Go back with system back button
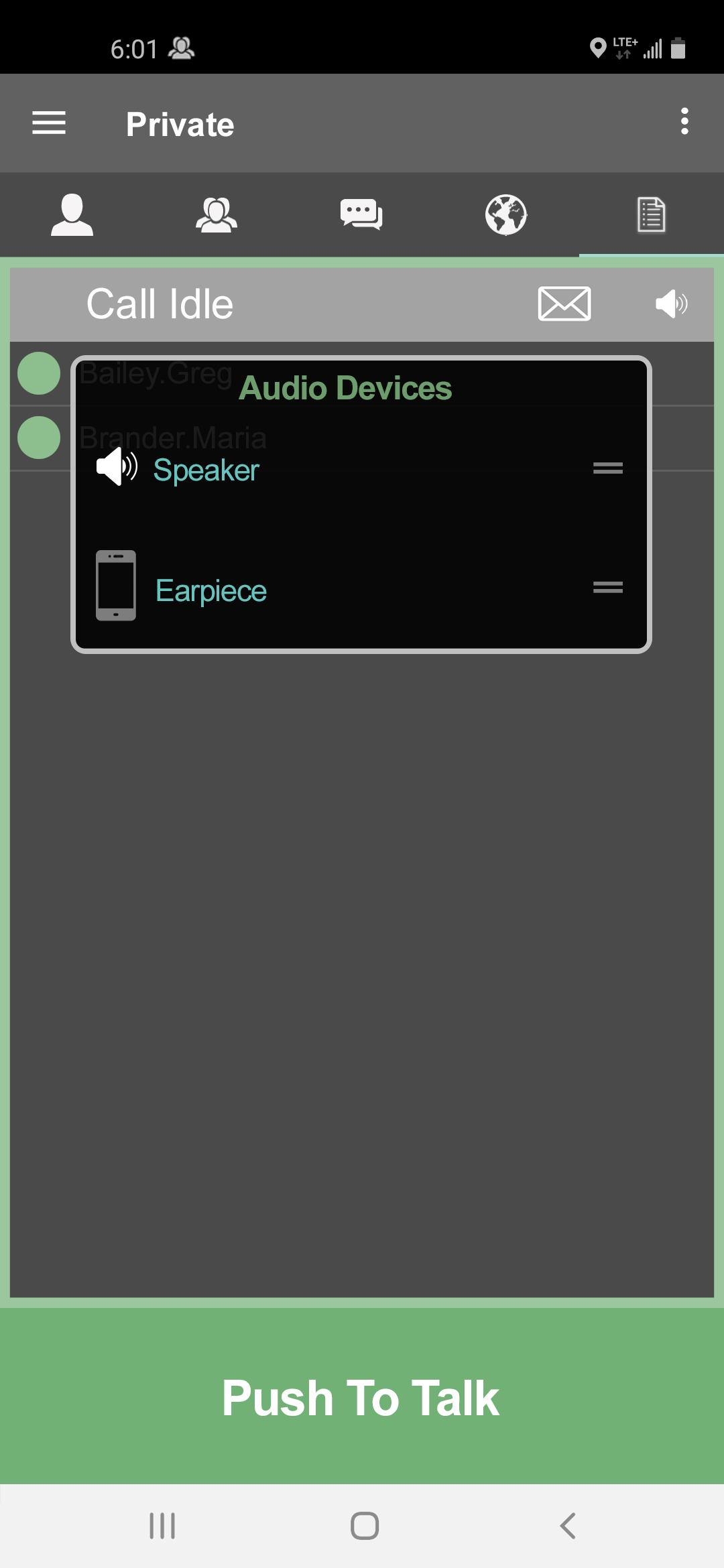This screenshot has height=1568, width=724. [567, 1526]
